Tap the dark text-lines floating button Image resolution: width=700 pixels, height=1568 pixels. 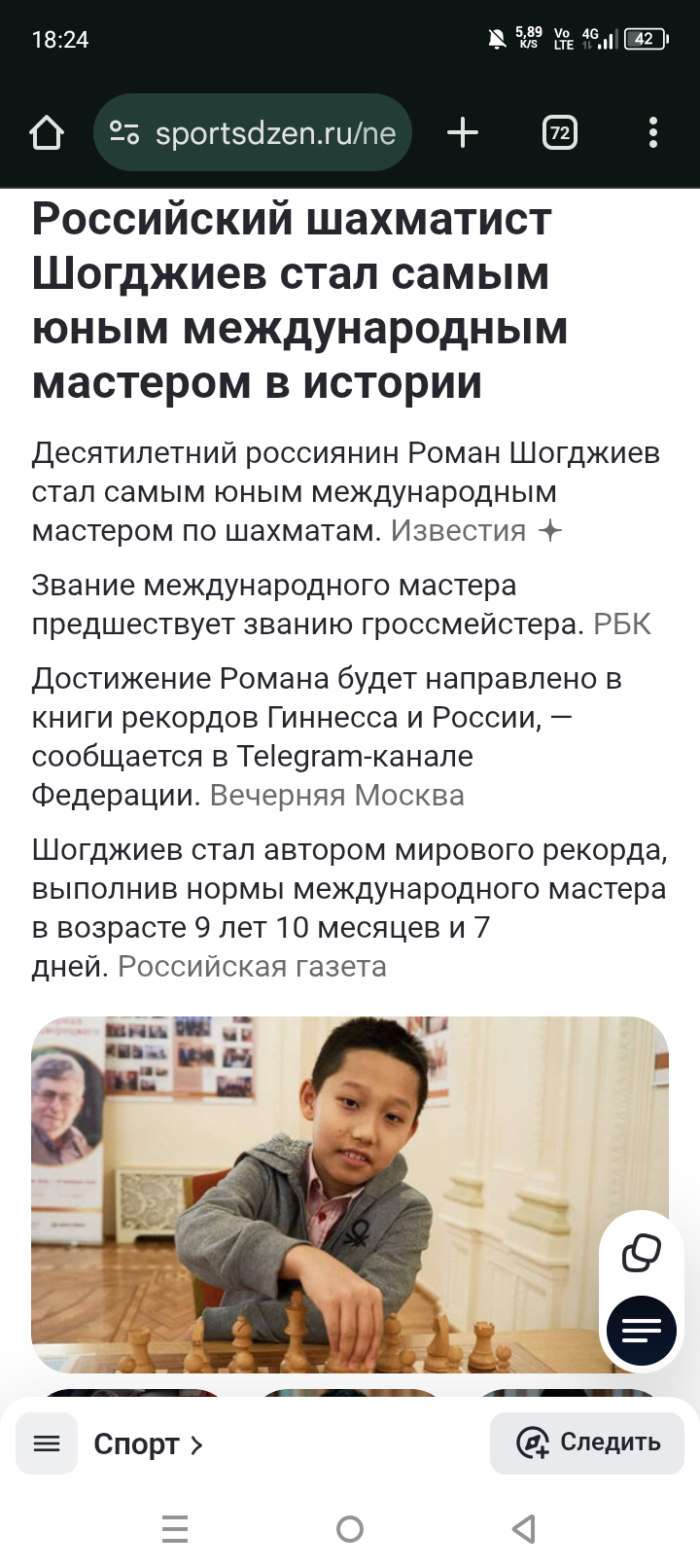(x=642, y=1331)
